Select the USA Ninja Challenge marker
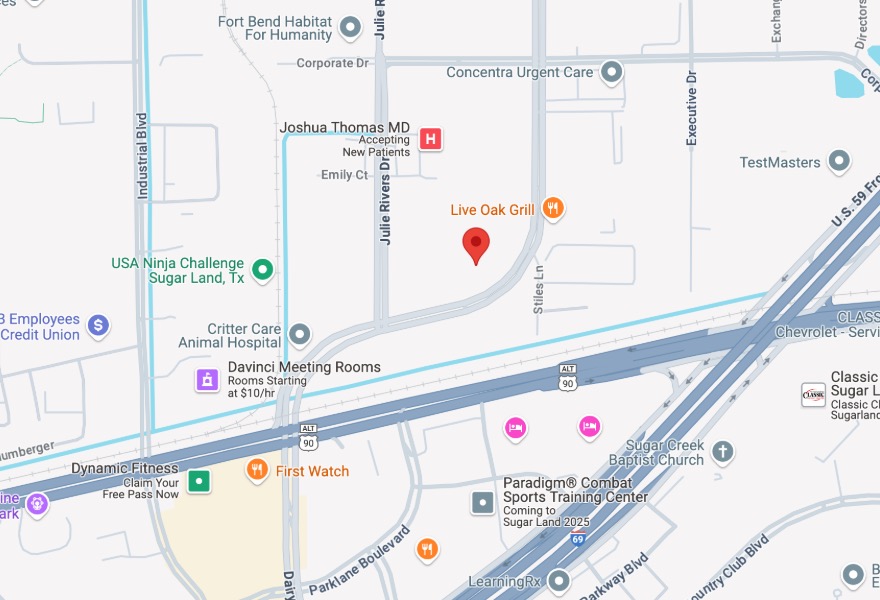Screen dimensions: 880x600 [x=262, y=269]
